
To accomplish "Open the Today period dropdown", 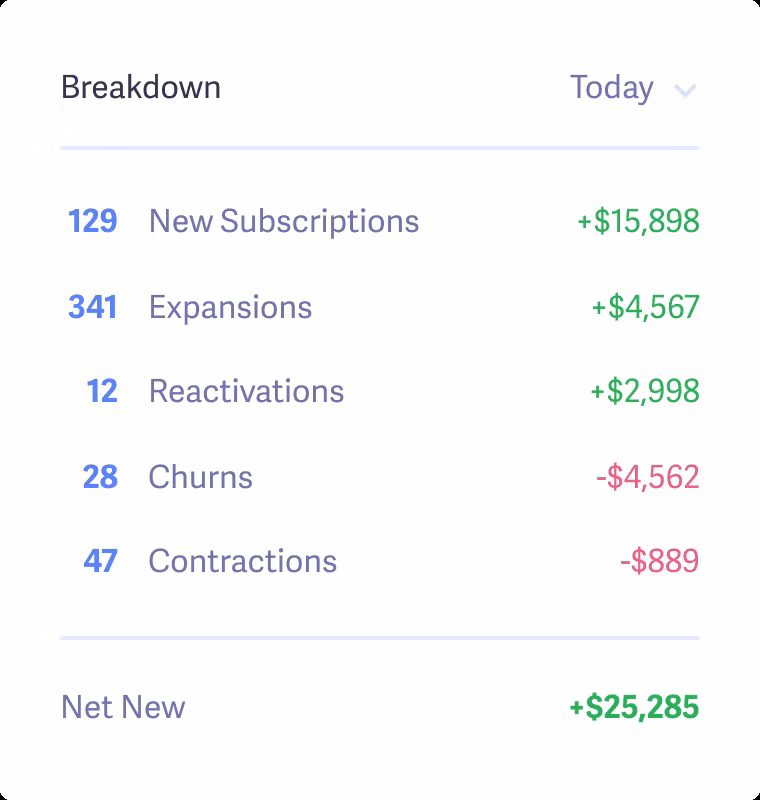I will click(632, 88).
